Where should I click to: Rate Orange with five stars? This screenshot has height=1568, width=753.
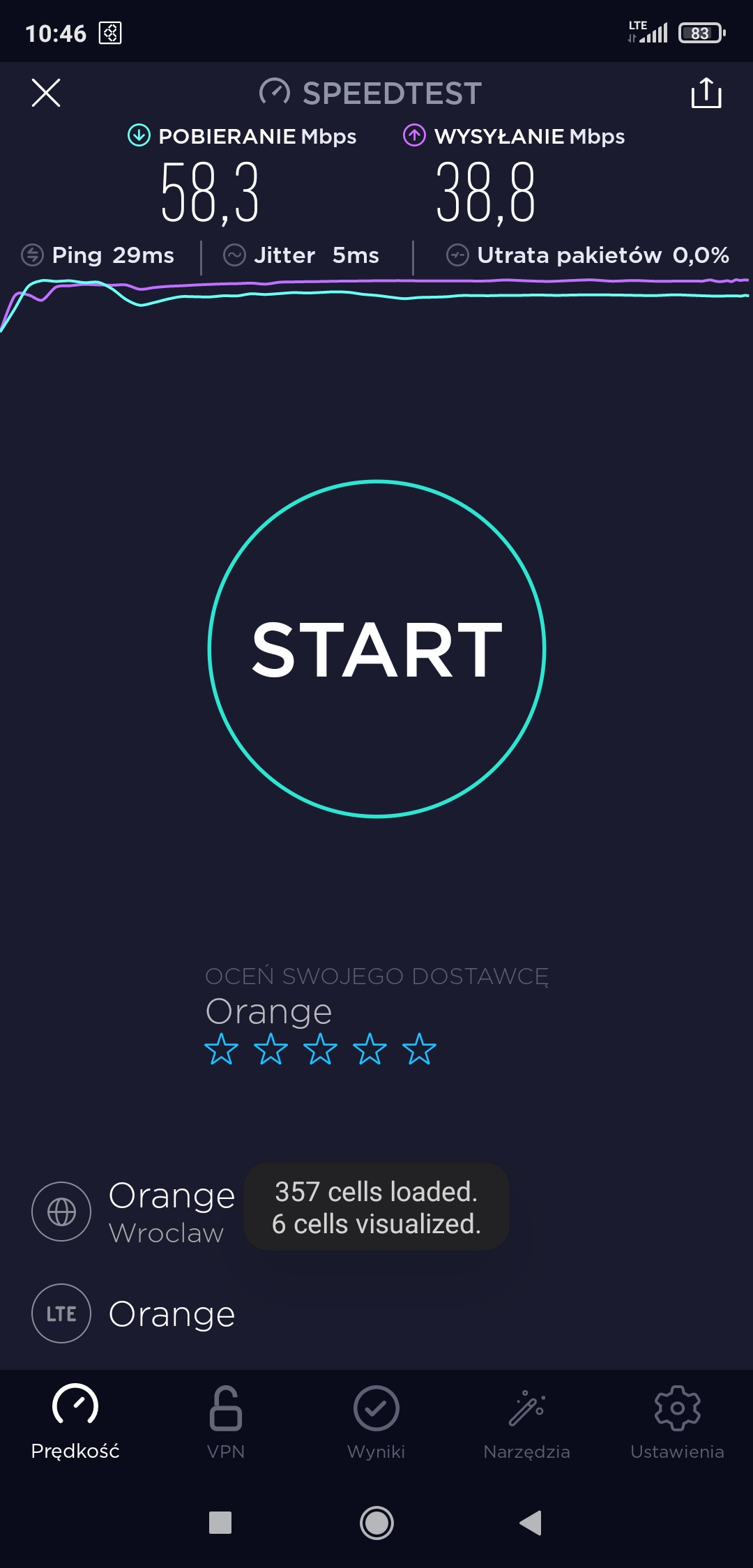420,1049
